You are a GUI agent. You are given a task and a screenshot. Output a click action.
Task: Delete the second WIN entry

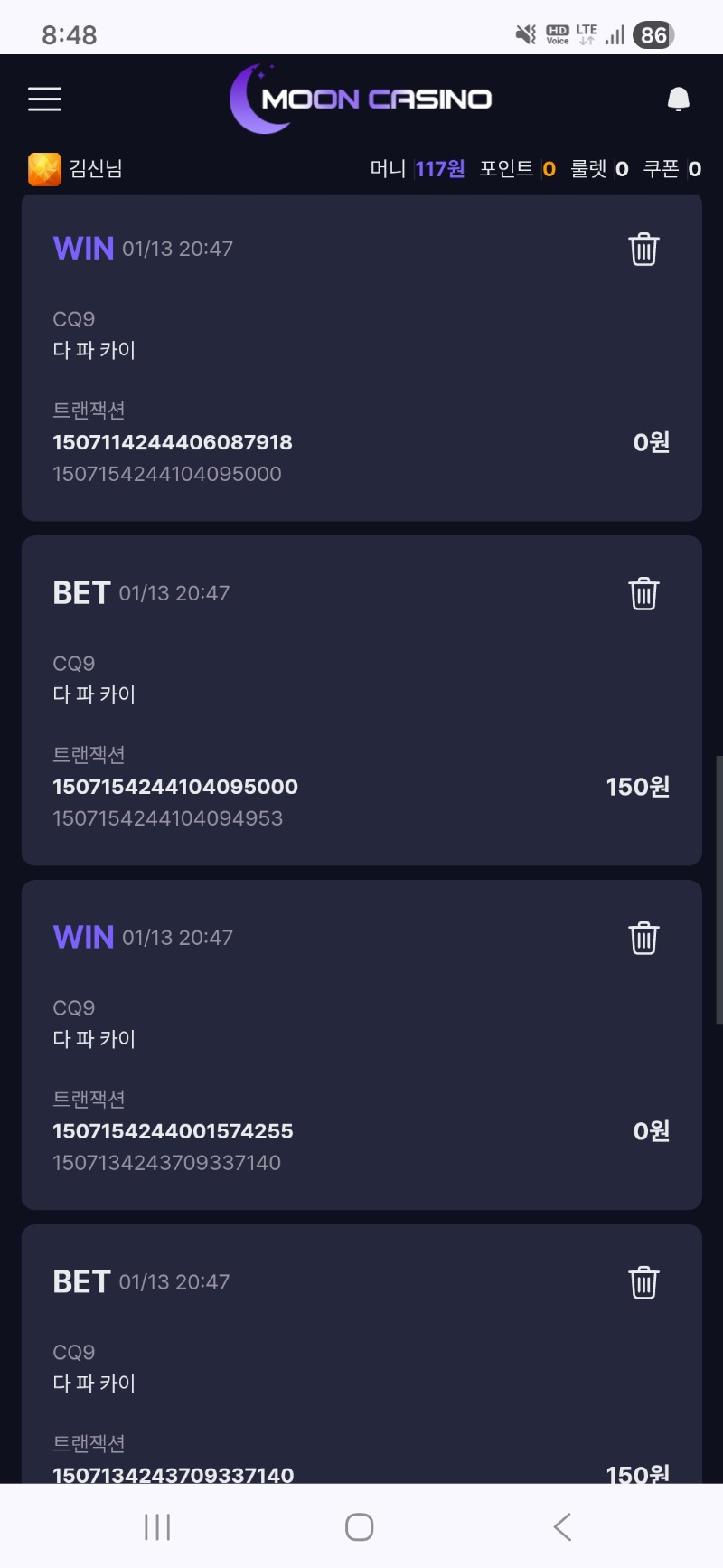coord(643,939)
